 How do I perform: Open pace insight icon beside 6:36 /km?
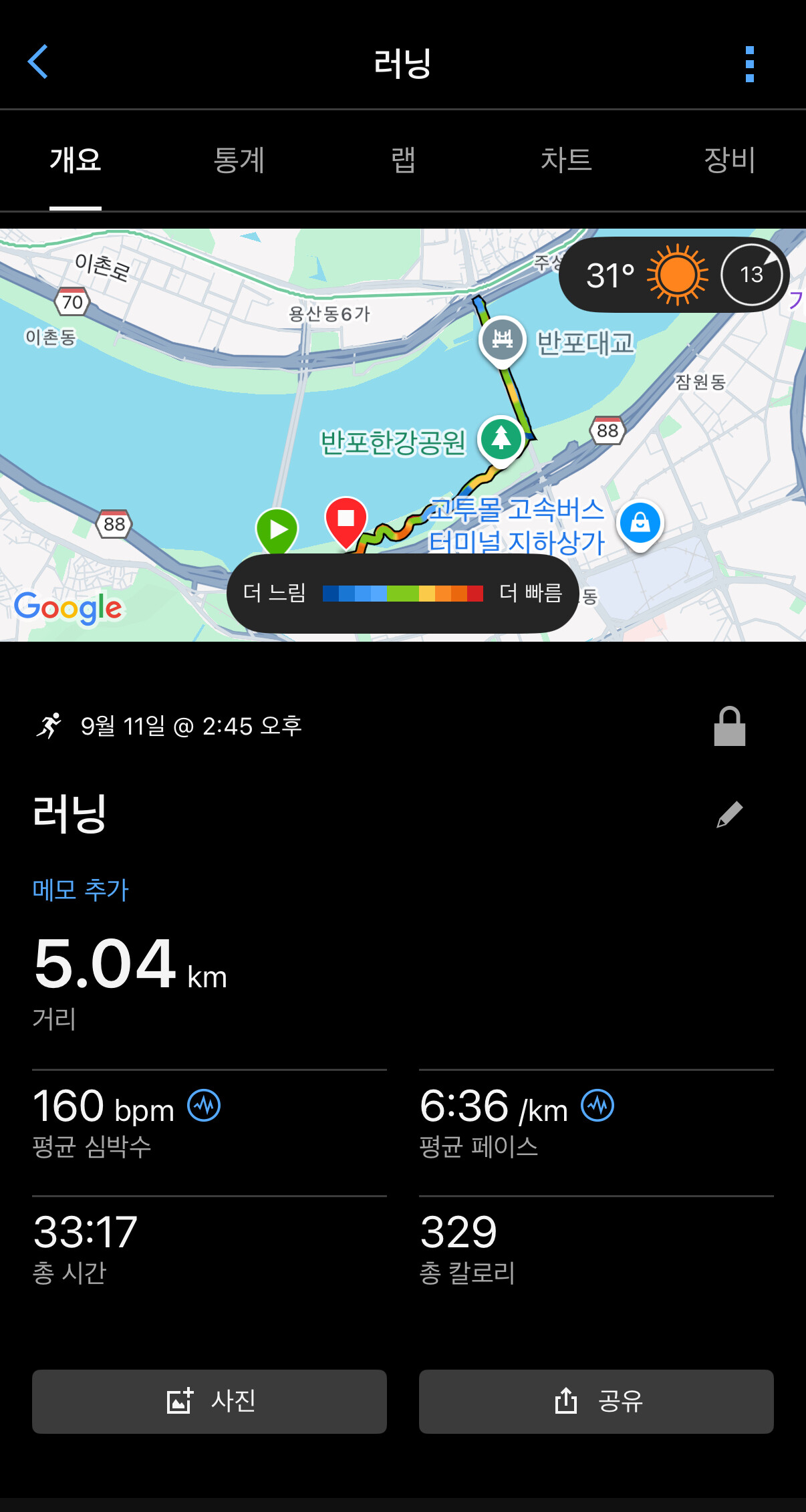click(597, 1106)
